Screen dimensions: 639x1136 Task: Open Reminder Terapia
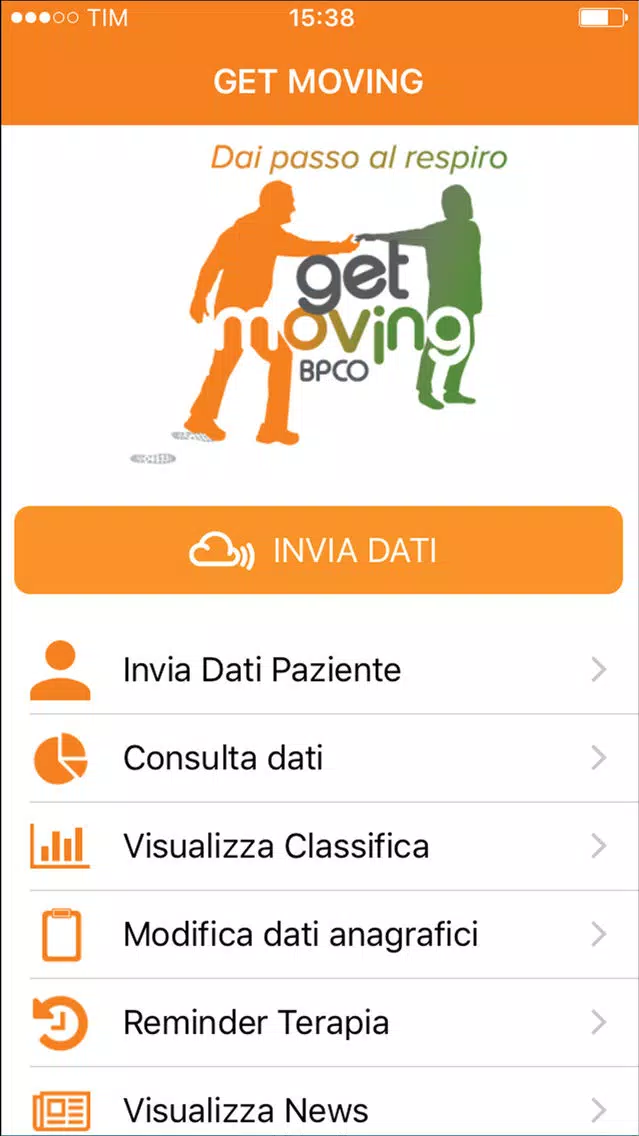point(320,1022)
